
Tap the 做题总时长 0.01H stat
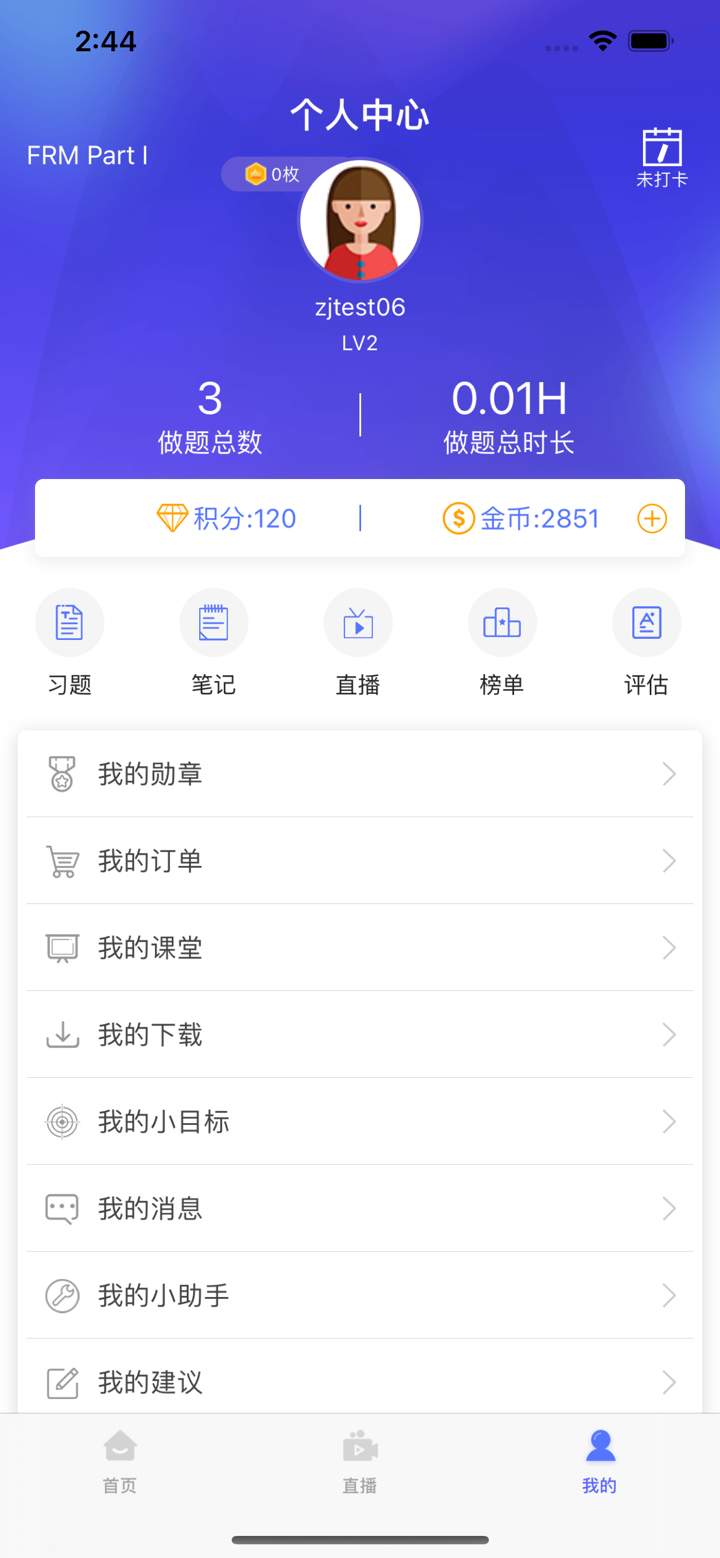[509, 412]
